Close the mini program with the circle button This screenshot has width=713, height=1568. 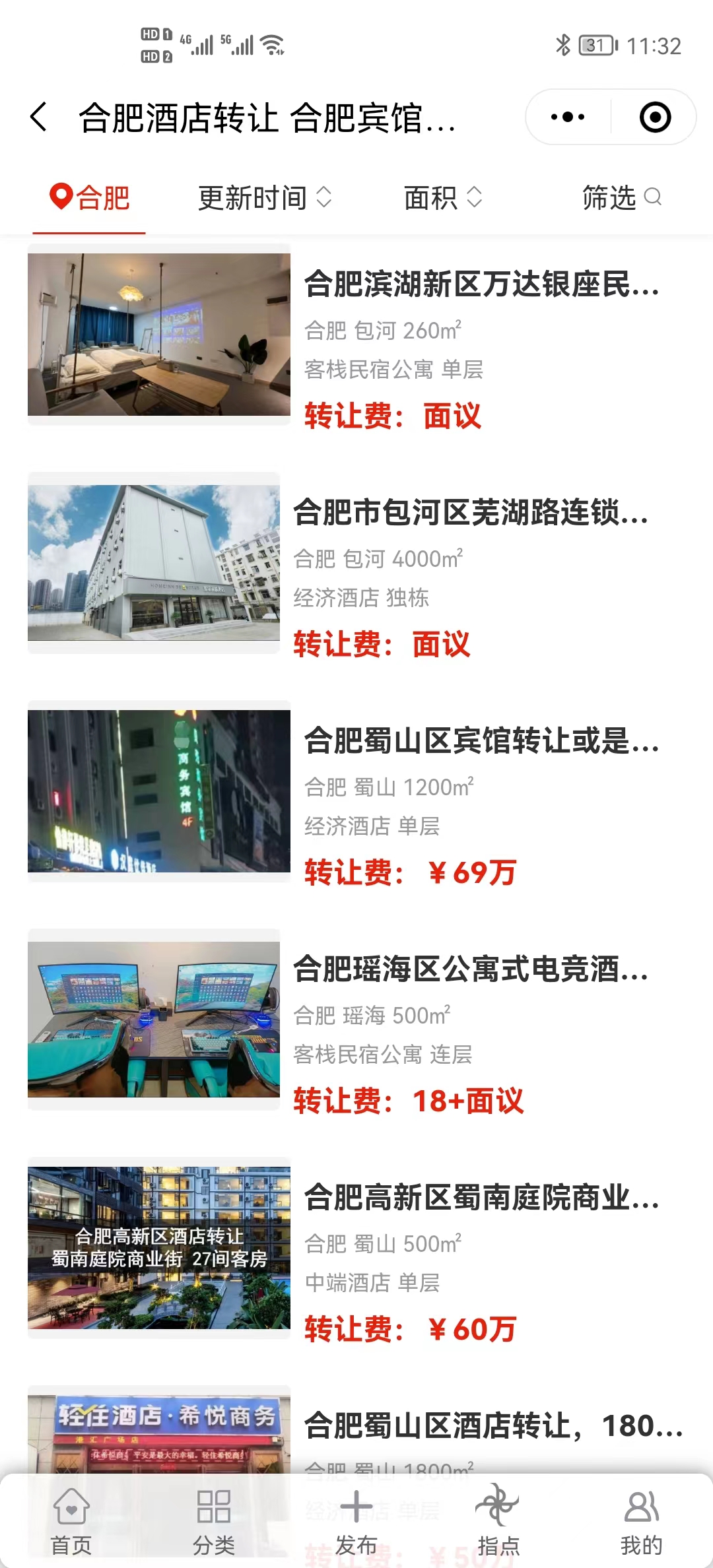(x=655, y=117)
